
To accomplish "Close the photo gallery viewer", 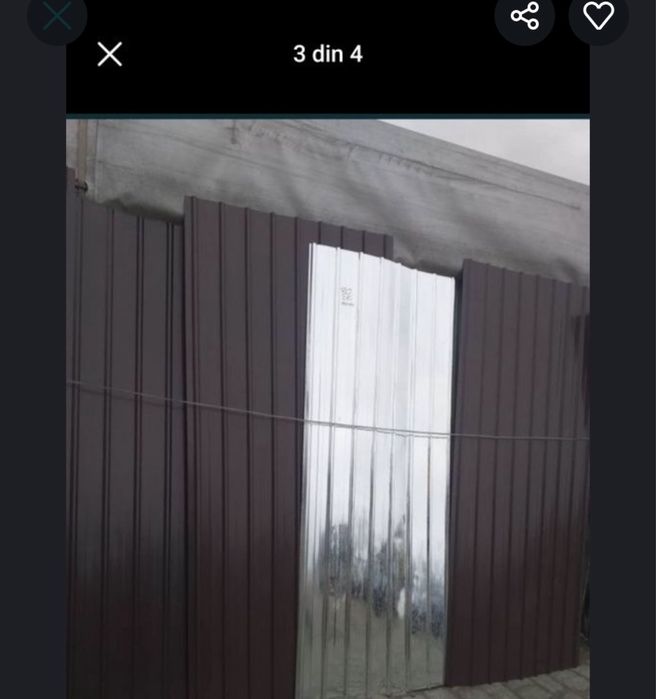I will (x=110, y=54).
